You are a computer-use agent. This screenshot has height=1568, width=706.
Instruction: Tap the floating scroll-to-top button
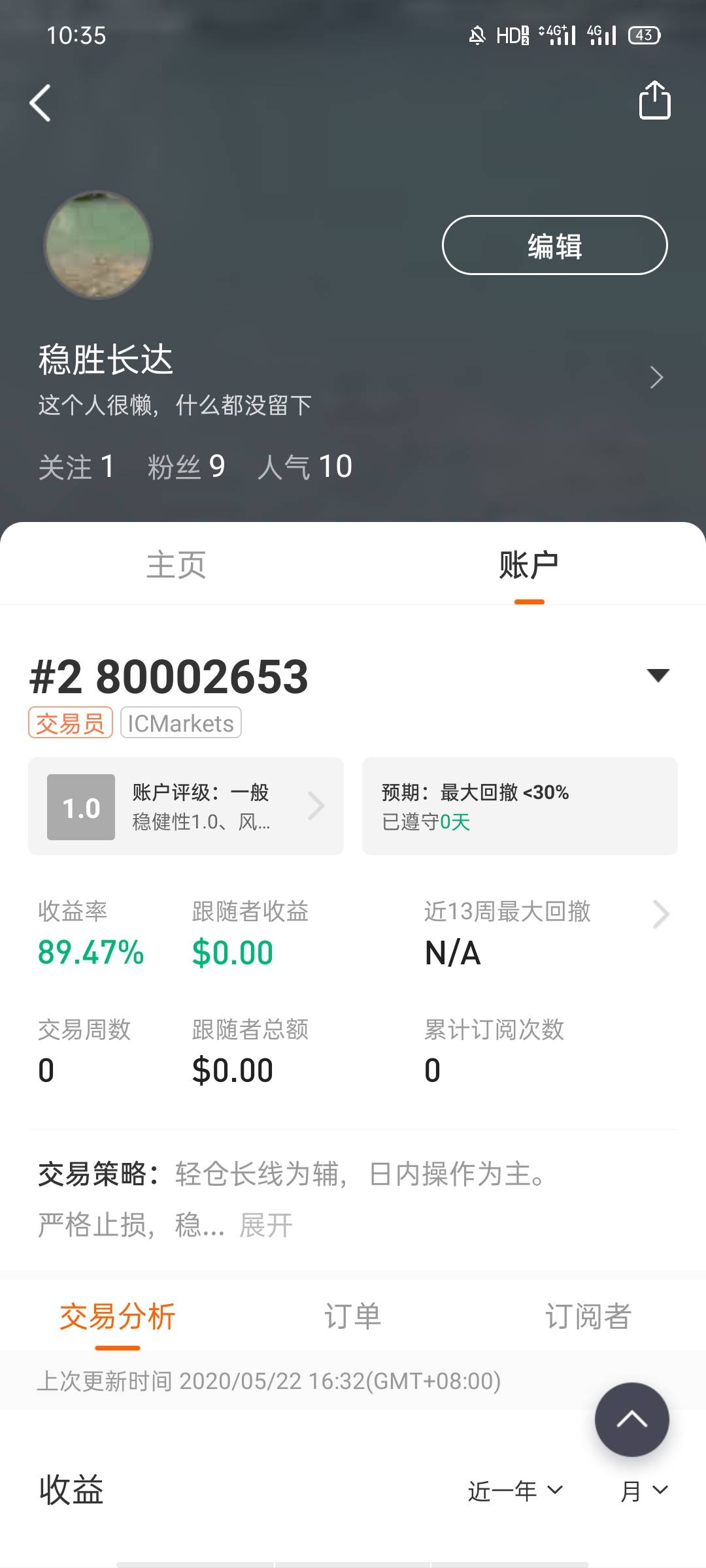pyautogui.click(x=631, y=1419)
